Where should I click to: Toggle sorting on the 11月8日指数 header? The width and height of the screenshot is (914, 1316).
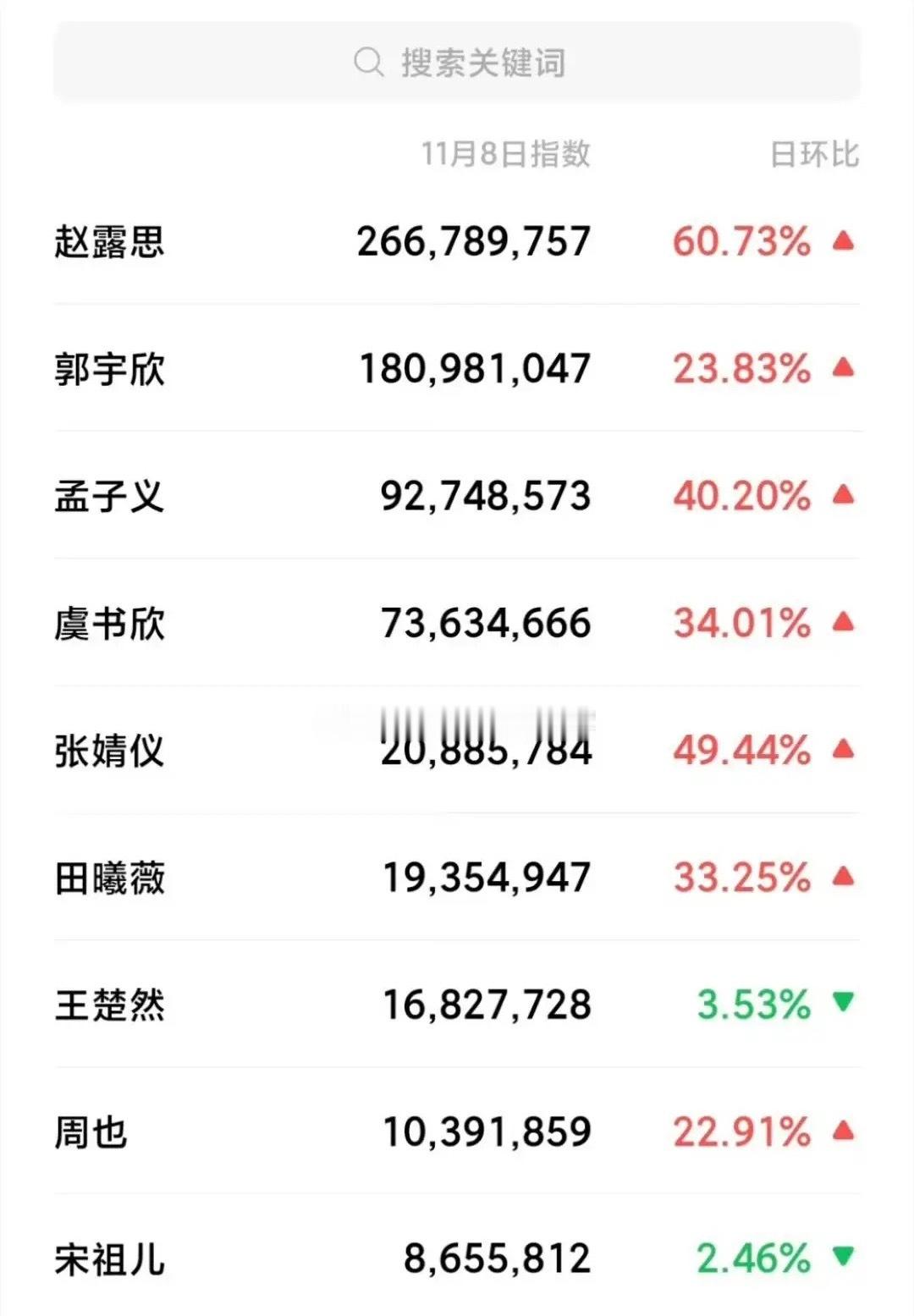click(x=505, y=153)
